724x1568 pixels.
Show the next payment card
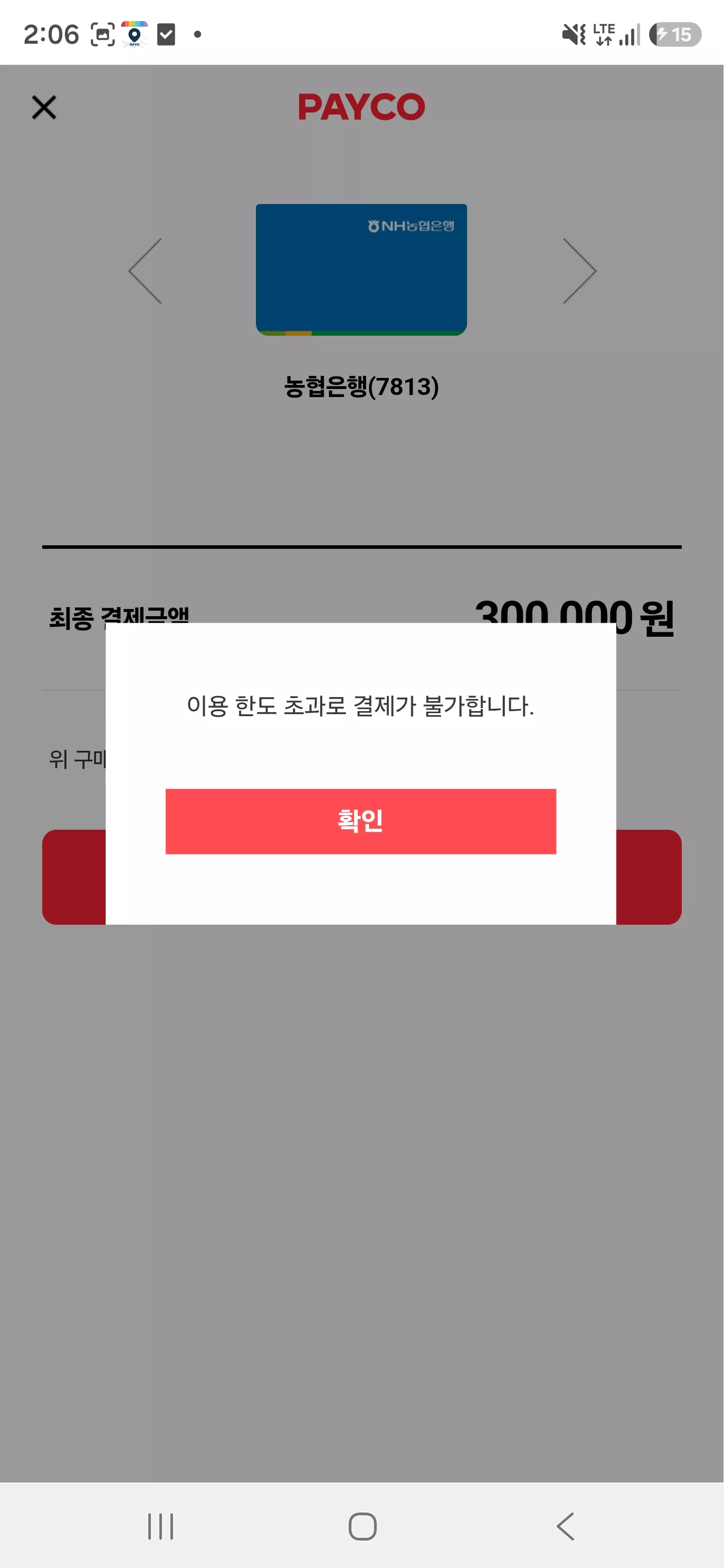579,271
